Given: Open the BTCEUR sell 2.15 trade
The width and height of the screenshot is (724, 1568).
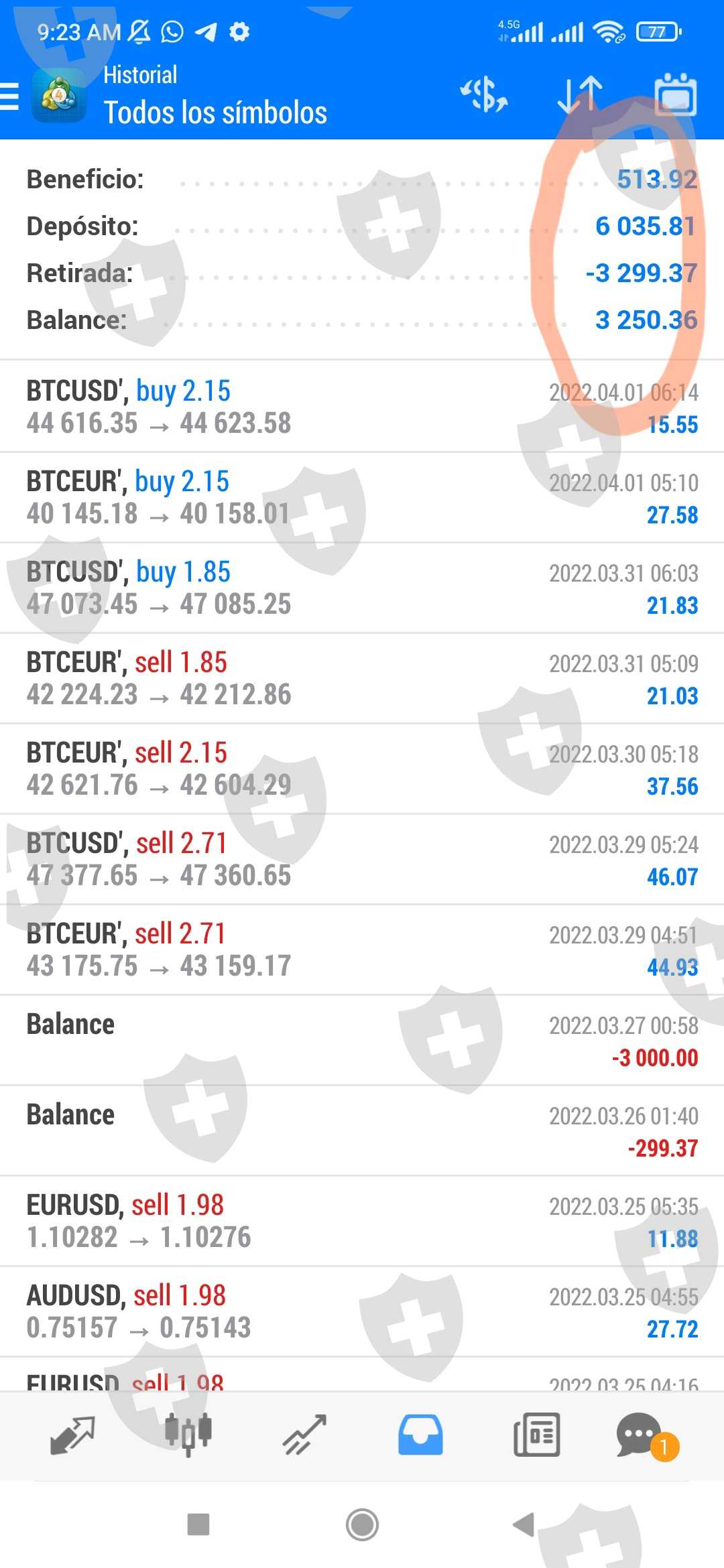Looking at the screenshot, I should coord(362,769).
